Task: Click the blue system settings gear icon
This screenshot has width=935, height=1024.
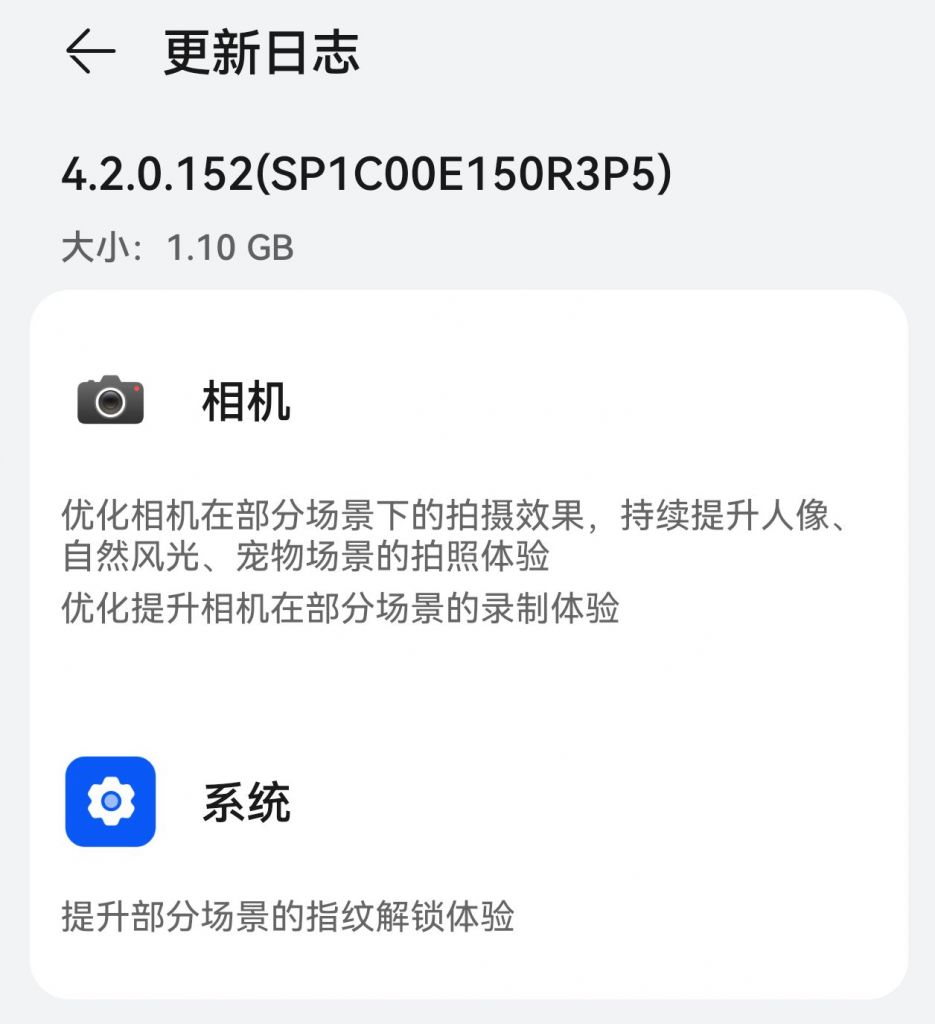Action: click(110, 802)
